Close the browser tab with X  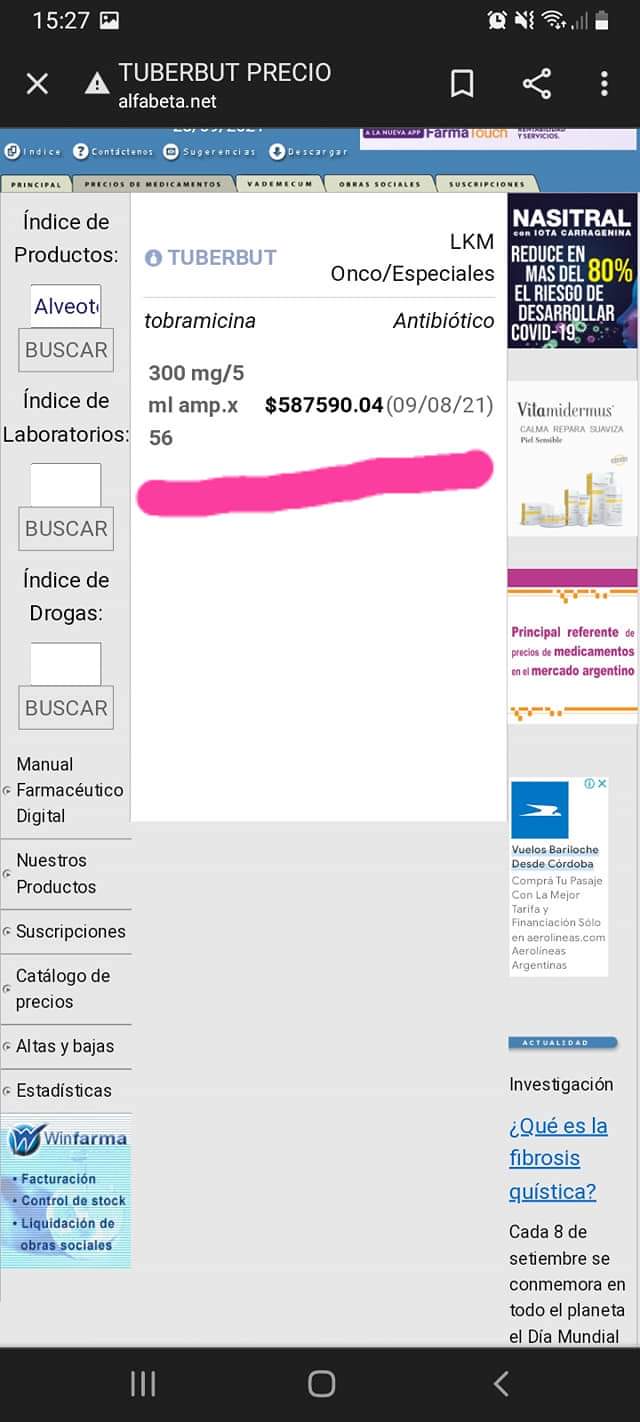(37, 84)
